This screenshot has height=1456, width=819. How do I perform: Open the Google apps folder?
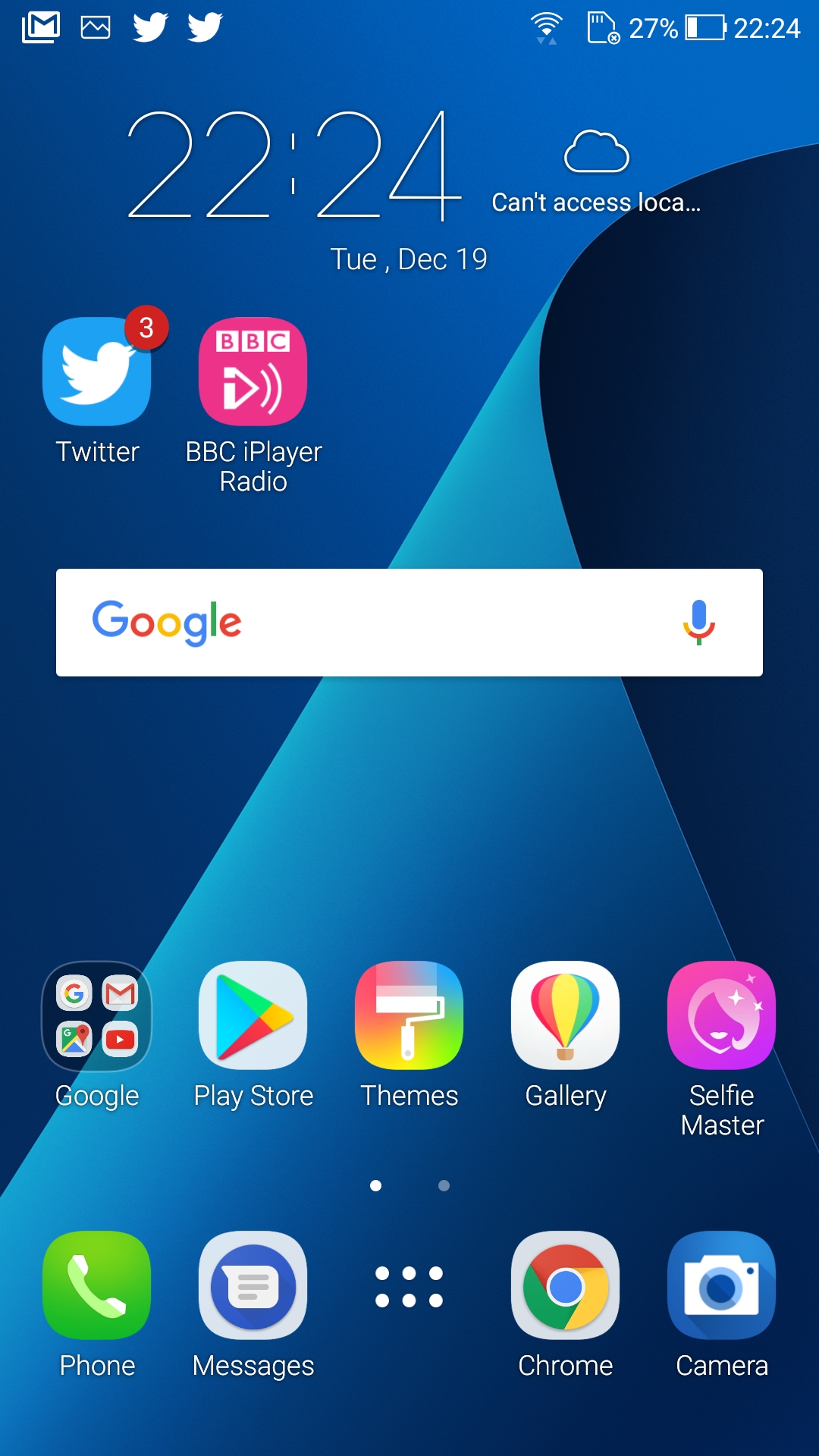(97, 1016)
